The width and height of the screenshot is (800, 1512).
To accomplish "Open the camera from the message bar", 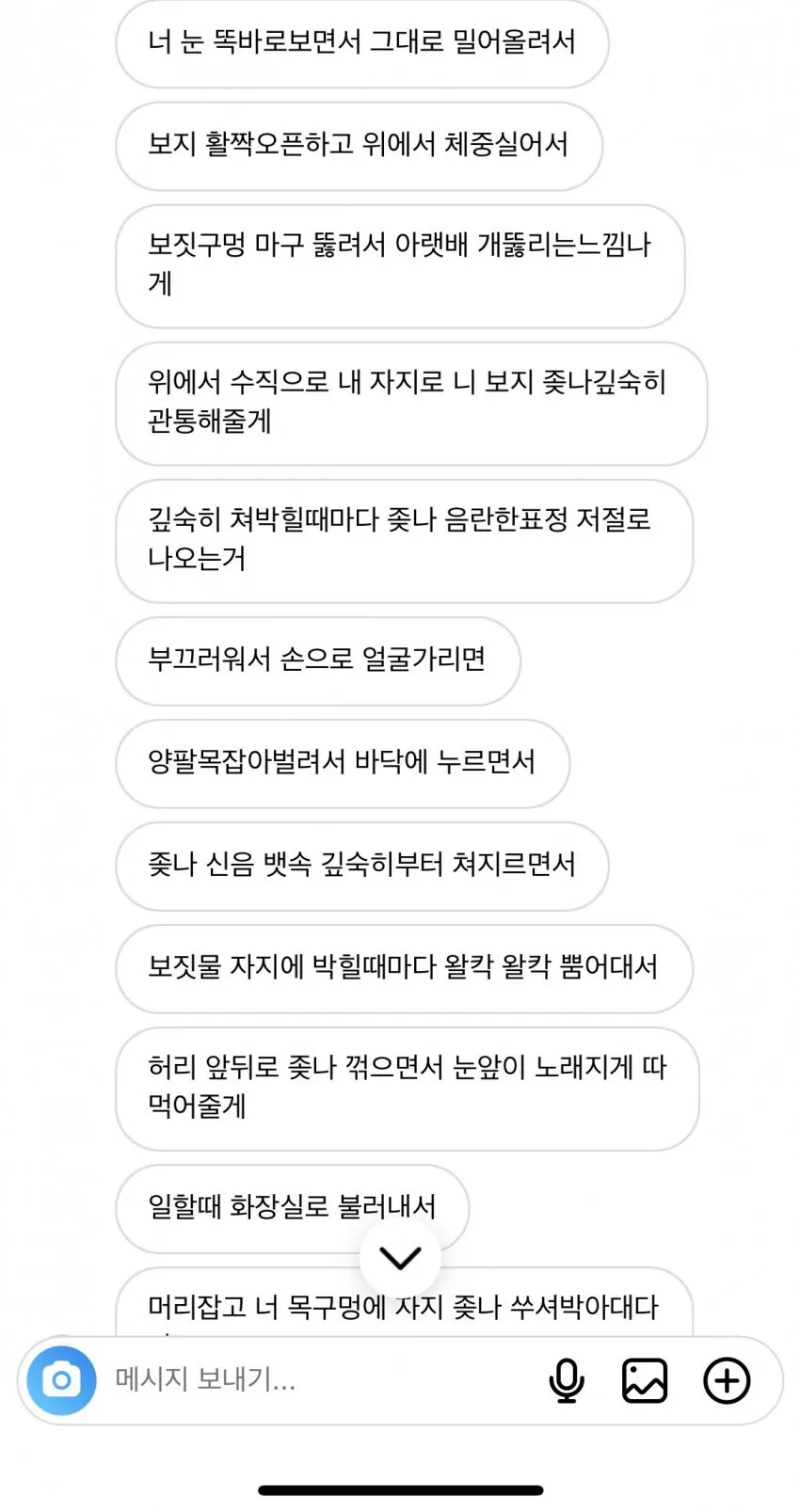I will point(61,1380).
